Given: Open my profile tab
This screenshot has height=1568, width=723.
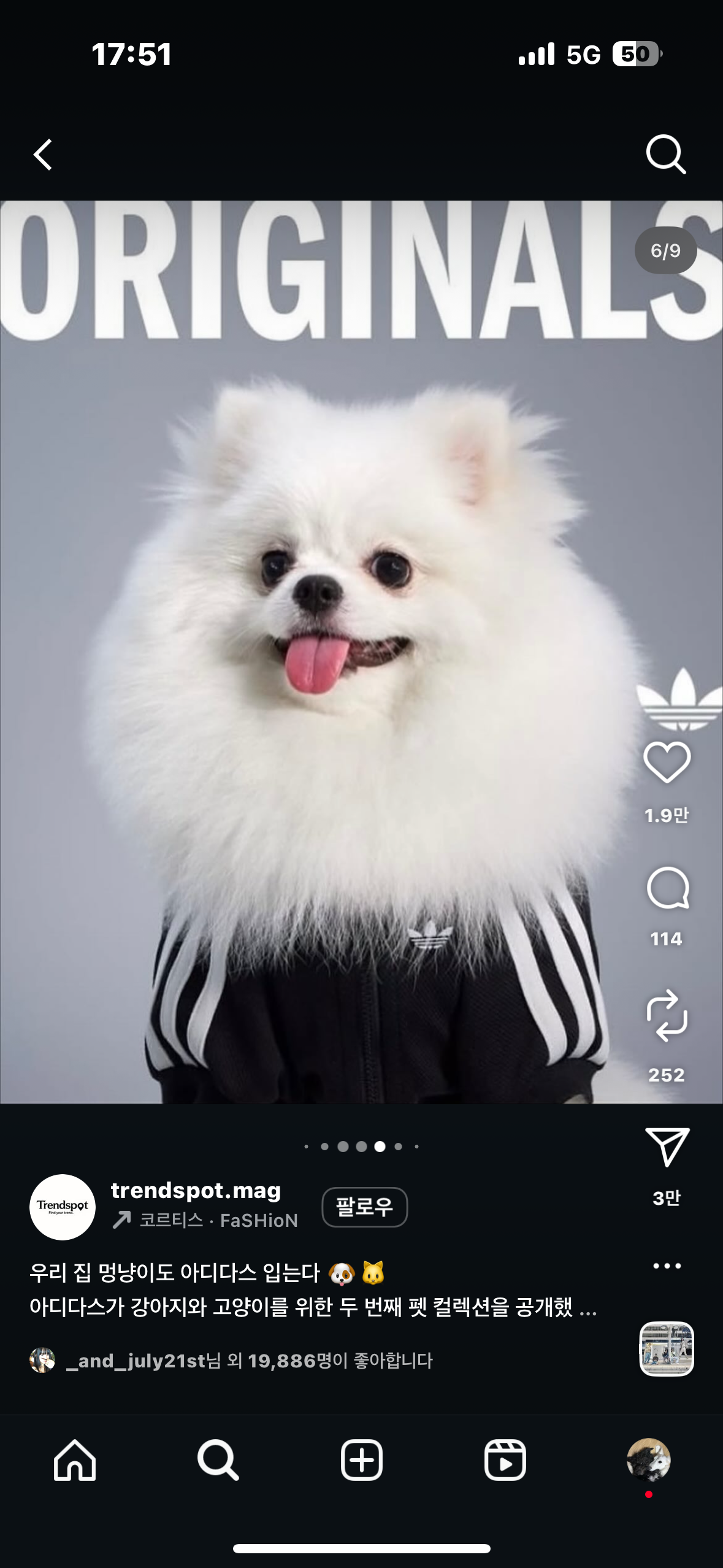Looking at the screenshot, I should coord(648,1460).
